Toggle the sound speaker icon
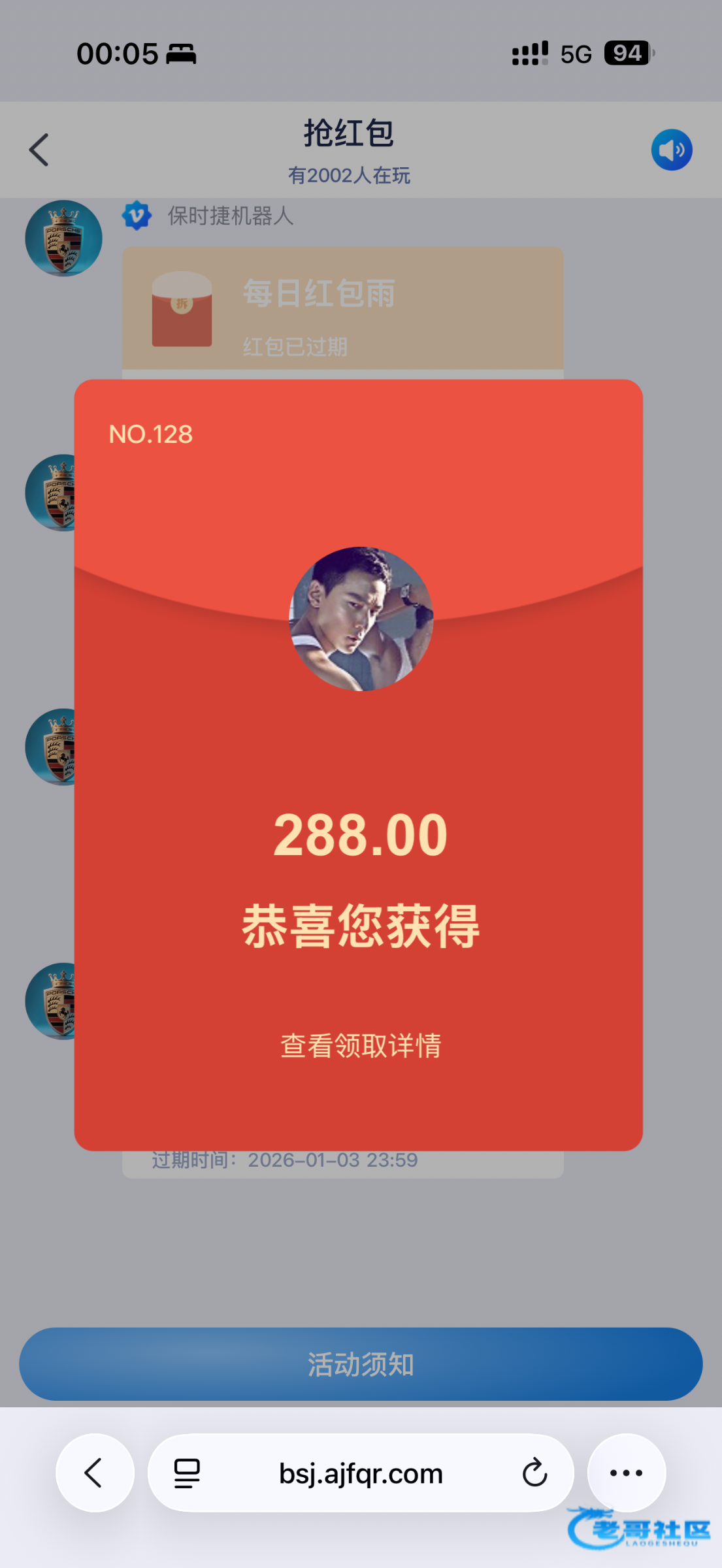722x1568 pixels. 672,150
